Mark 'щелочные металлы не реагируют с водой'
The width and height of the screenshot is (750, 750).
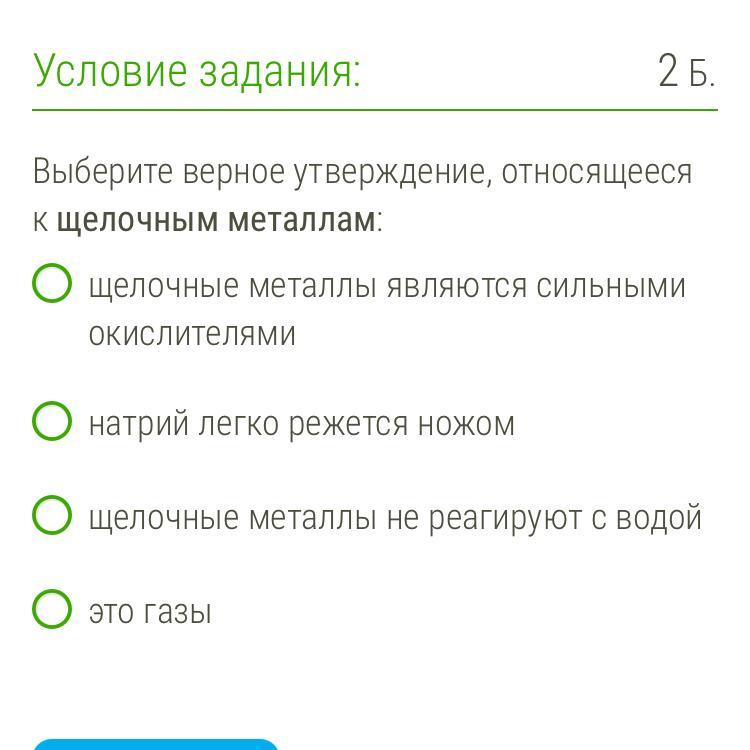52,516
